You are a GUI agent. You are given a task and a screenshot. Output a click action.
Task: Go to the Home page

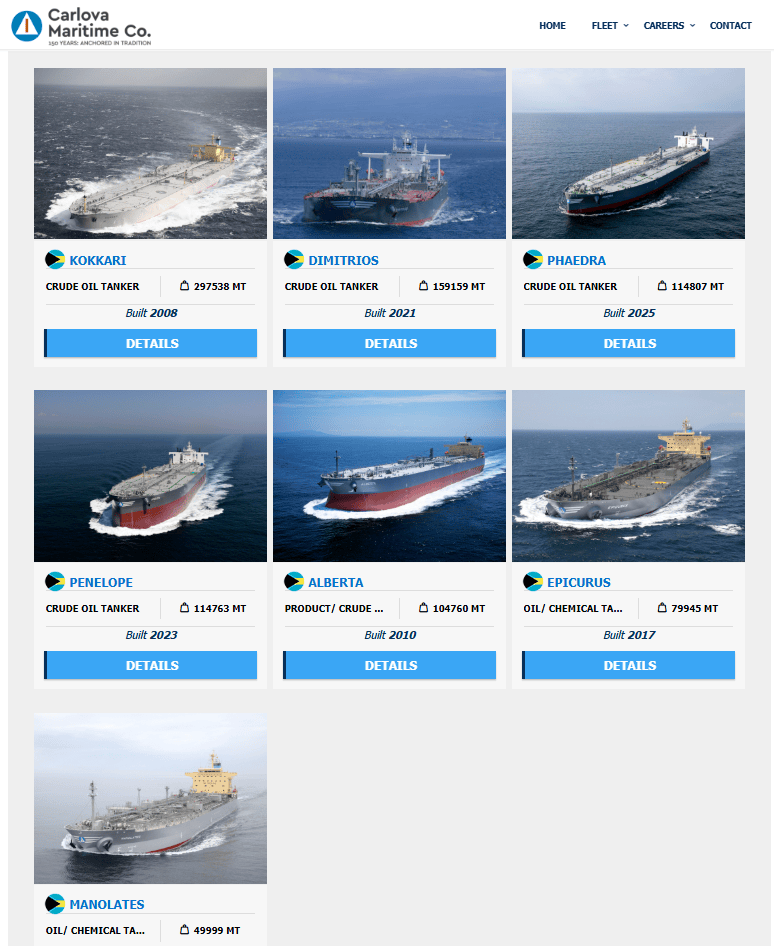tap(552, 26)
